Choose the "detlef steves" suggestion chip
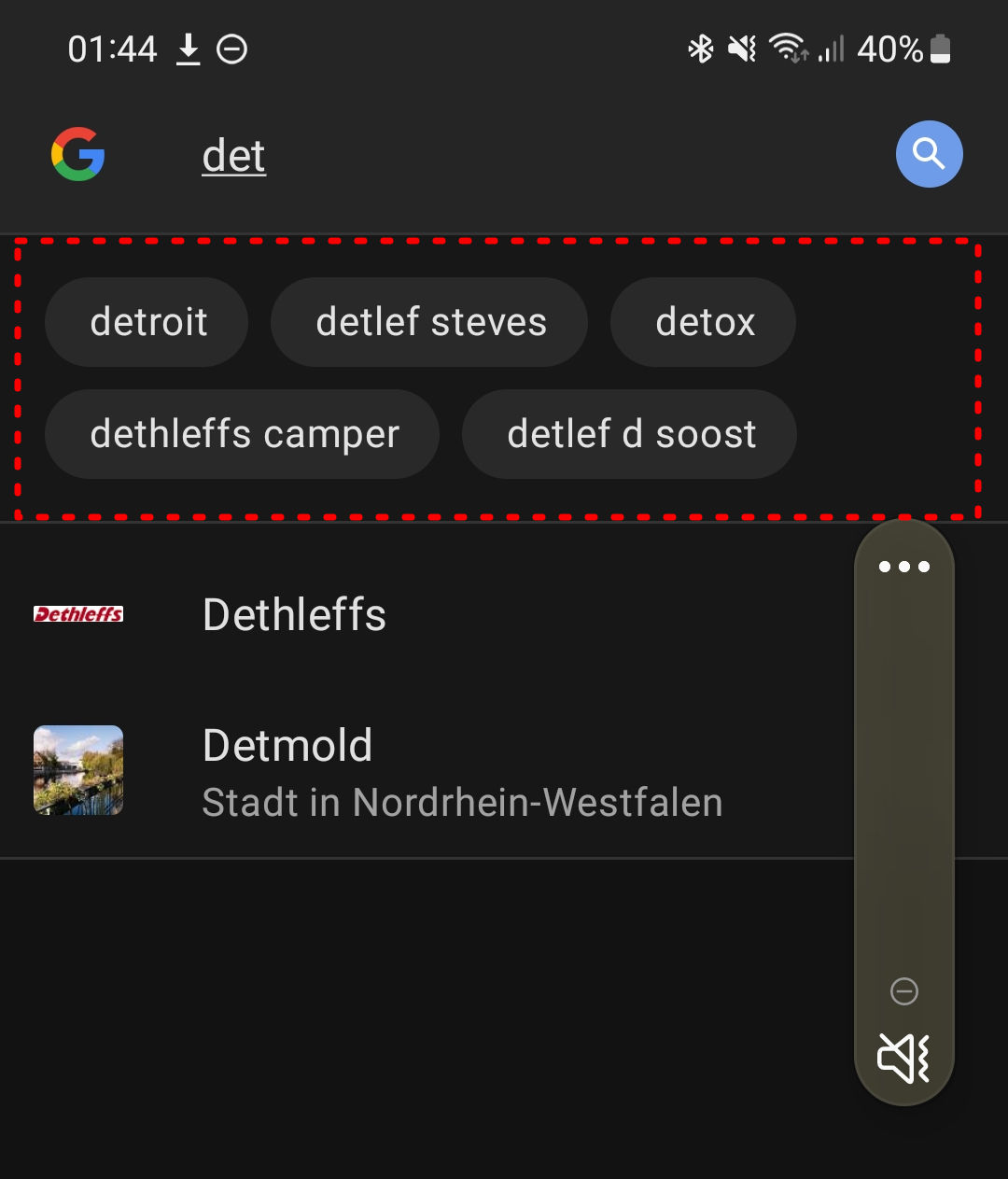 click(x=429, y=322)
